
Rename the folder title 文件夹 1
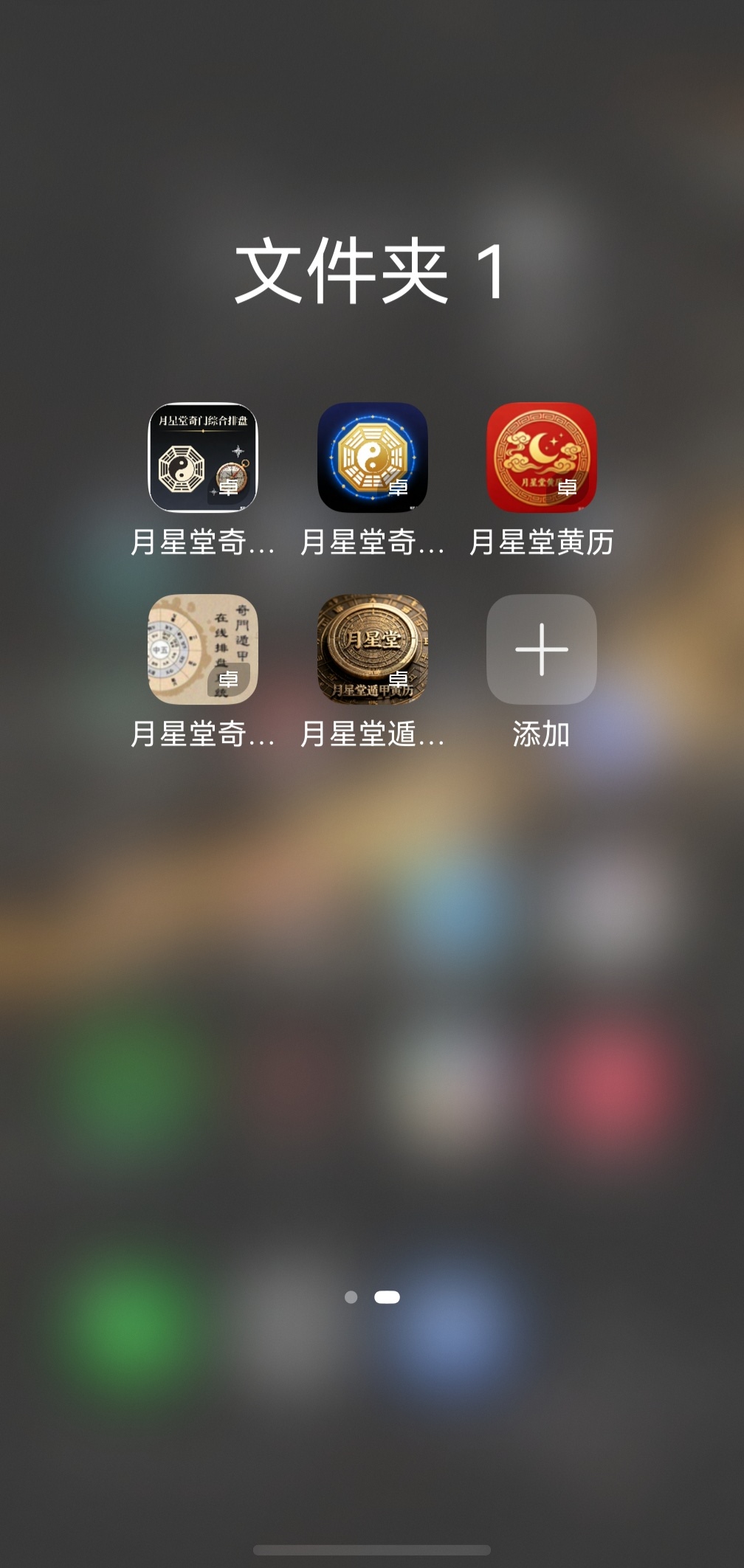371,272
